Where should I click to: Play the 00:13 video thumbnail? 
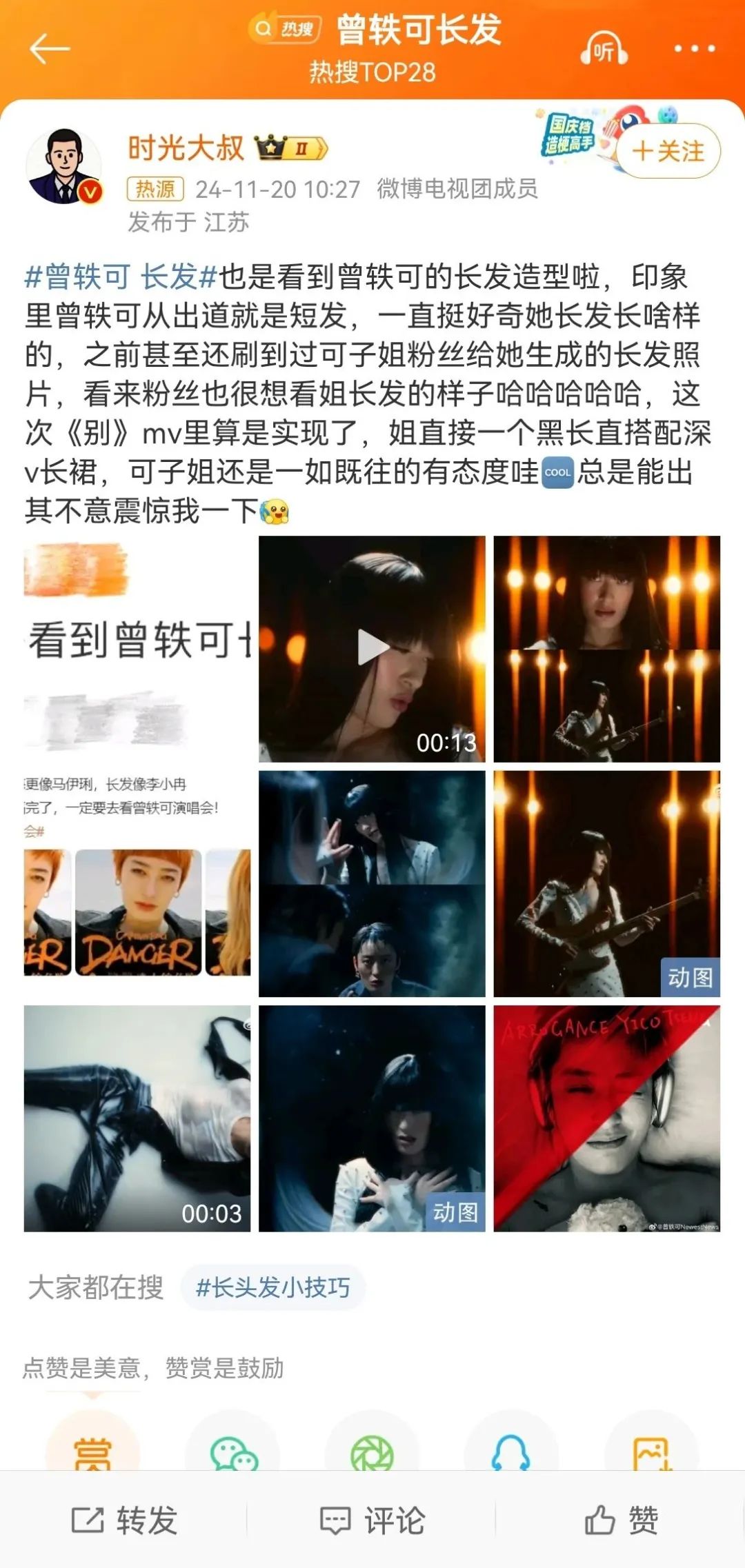(372, 649)
